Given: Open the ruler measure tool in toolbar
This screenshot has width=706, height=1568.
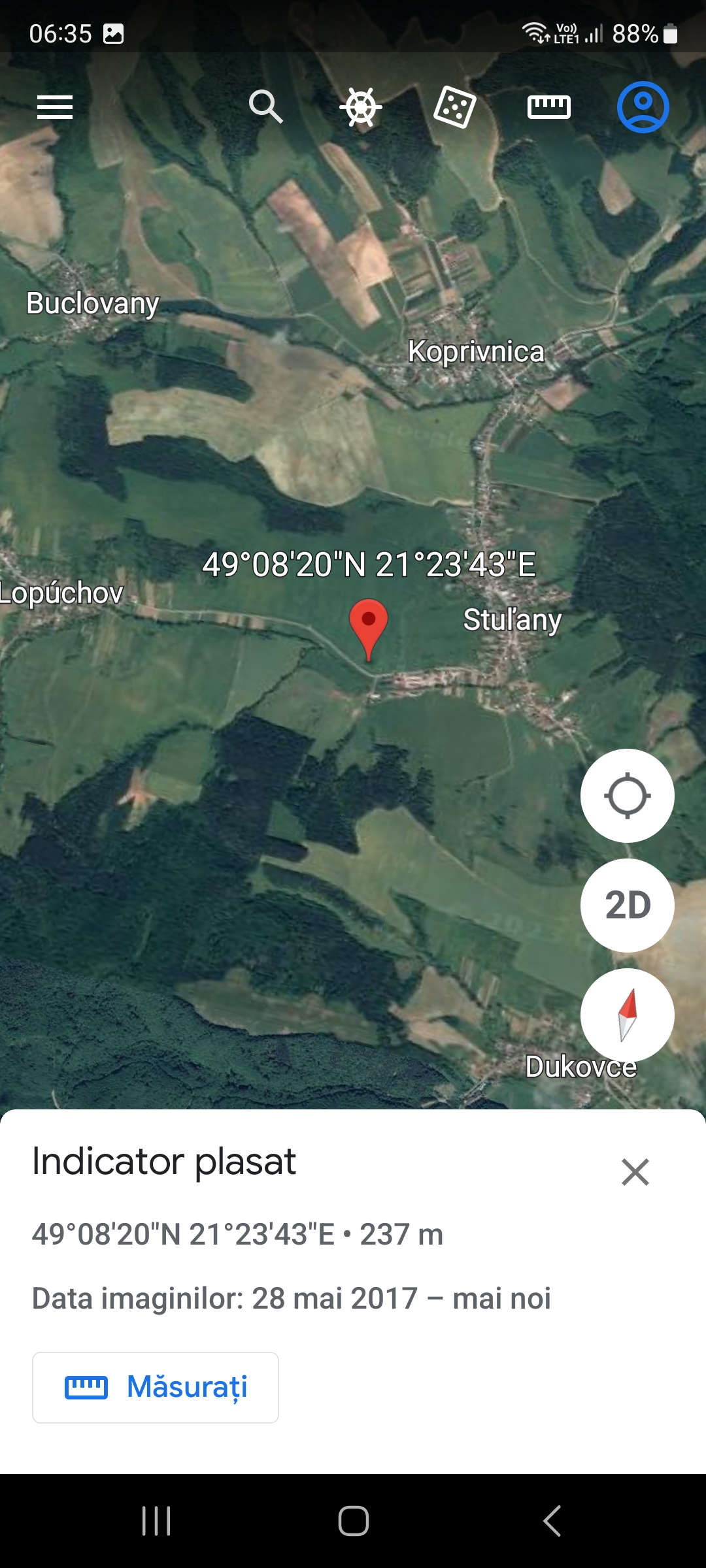Looking at the screenshot, I should [x=549, y=107].
